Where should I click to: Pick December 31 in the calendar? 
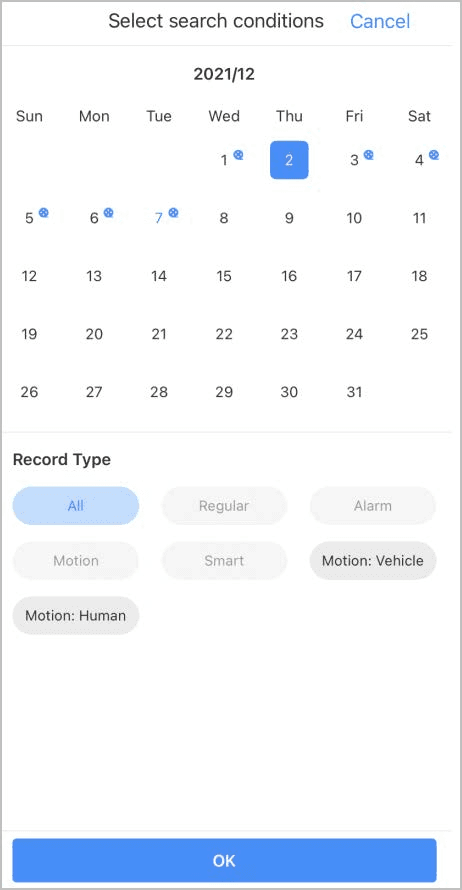[x=354, y=392]
